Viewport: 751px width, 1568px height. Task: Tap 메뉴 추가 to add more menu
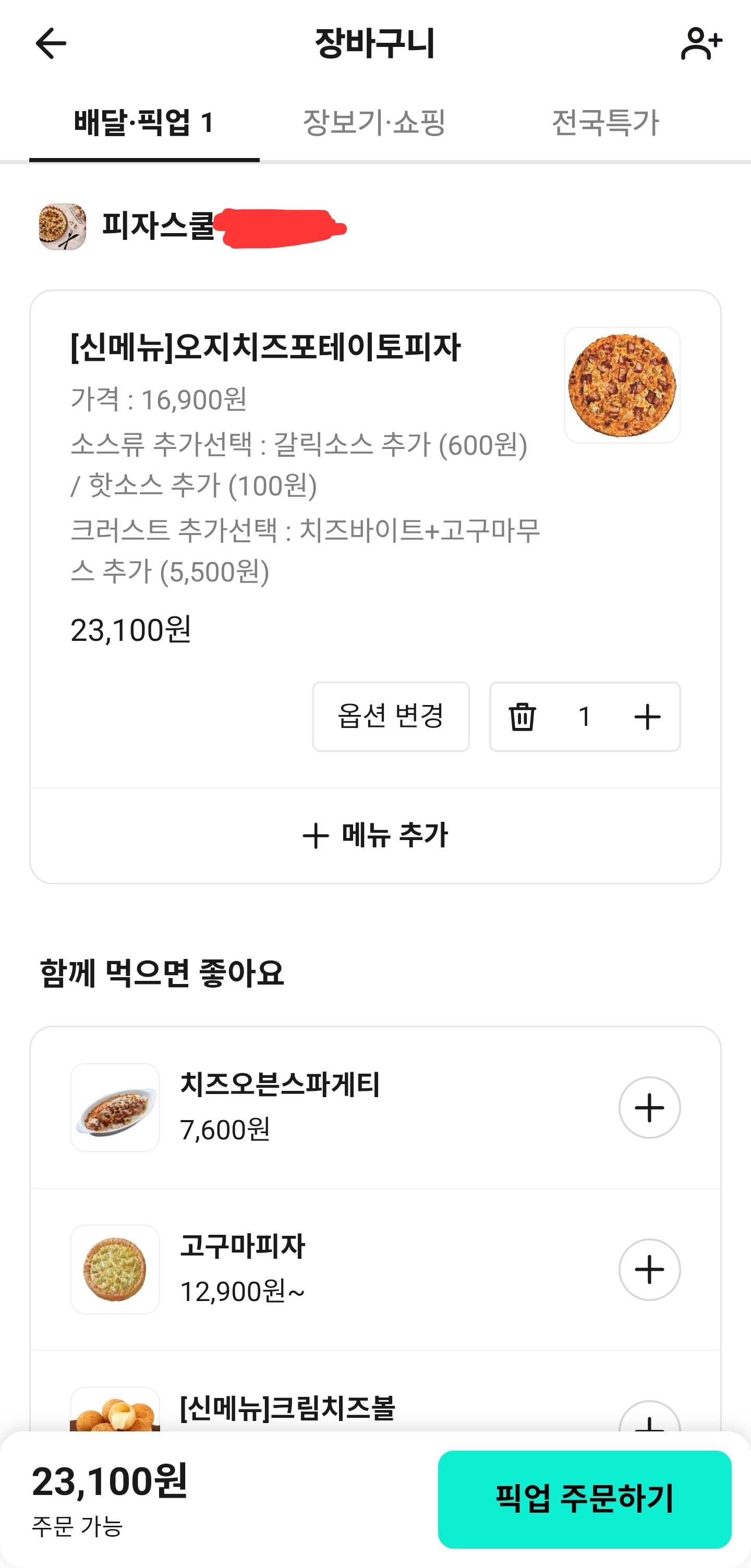click(375, 835)
